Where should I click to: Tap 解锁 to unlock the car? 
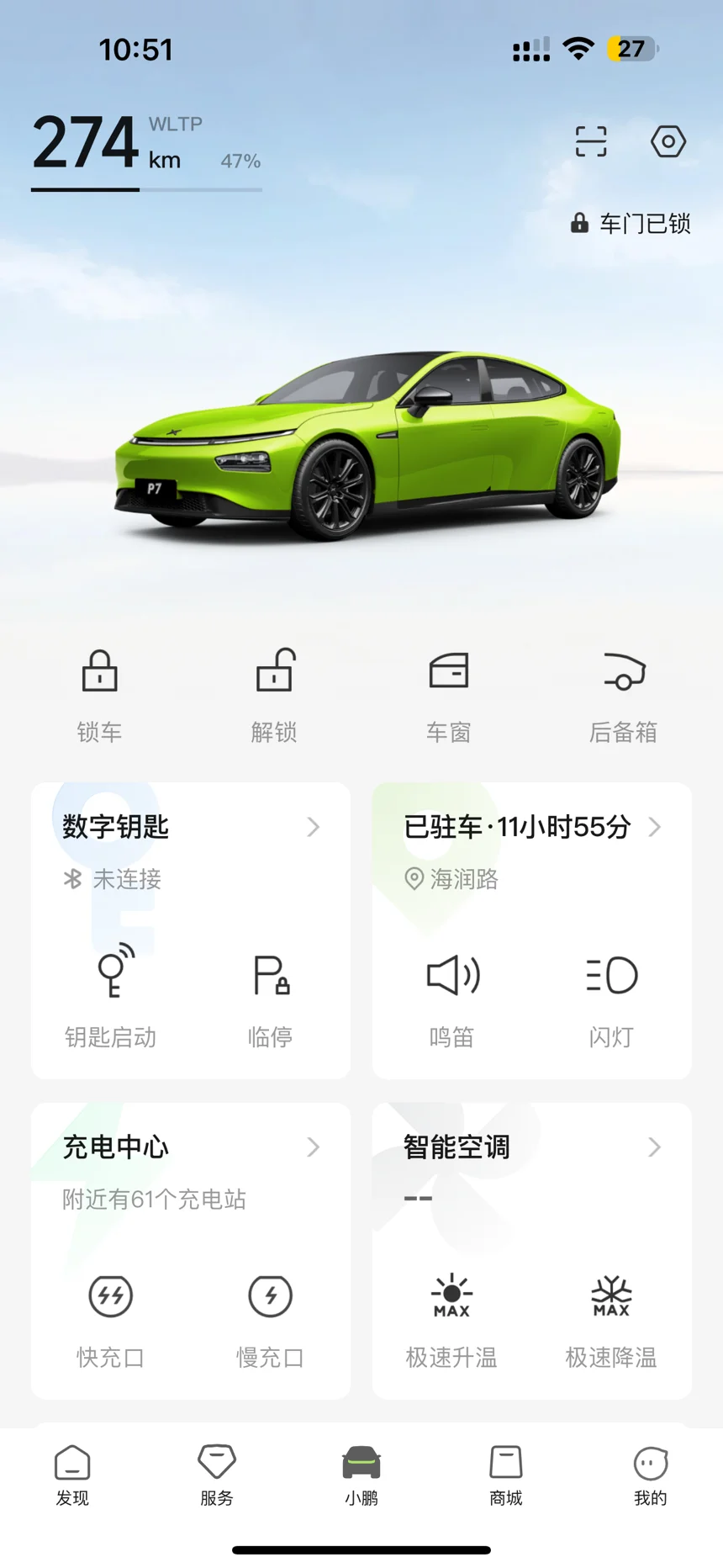pos(274,695)
